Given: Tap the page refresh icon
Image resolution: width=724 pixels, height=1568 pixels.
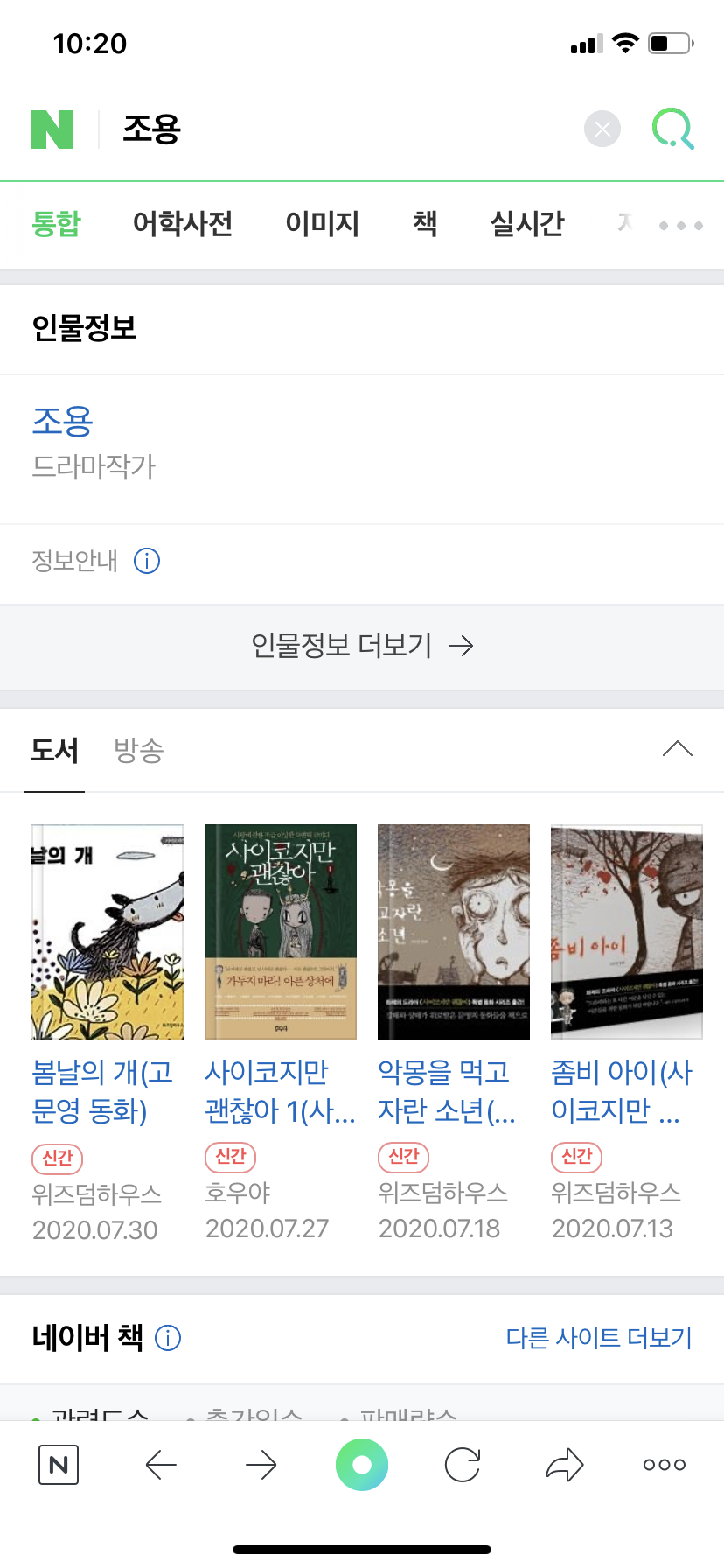Looking at the screenshot, I should (463, 1464).
